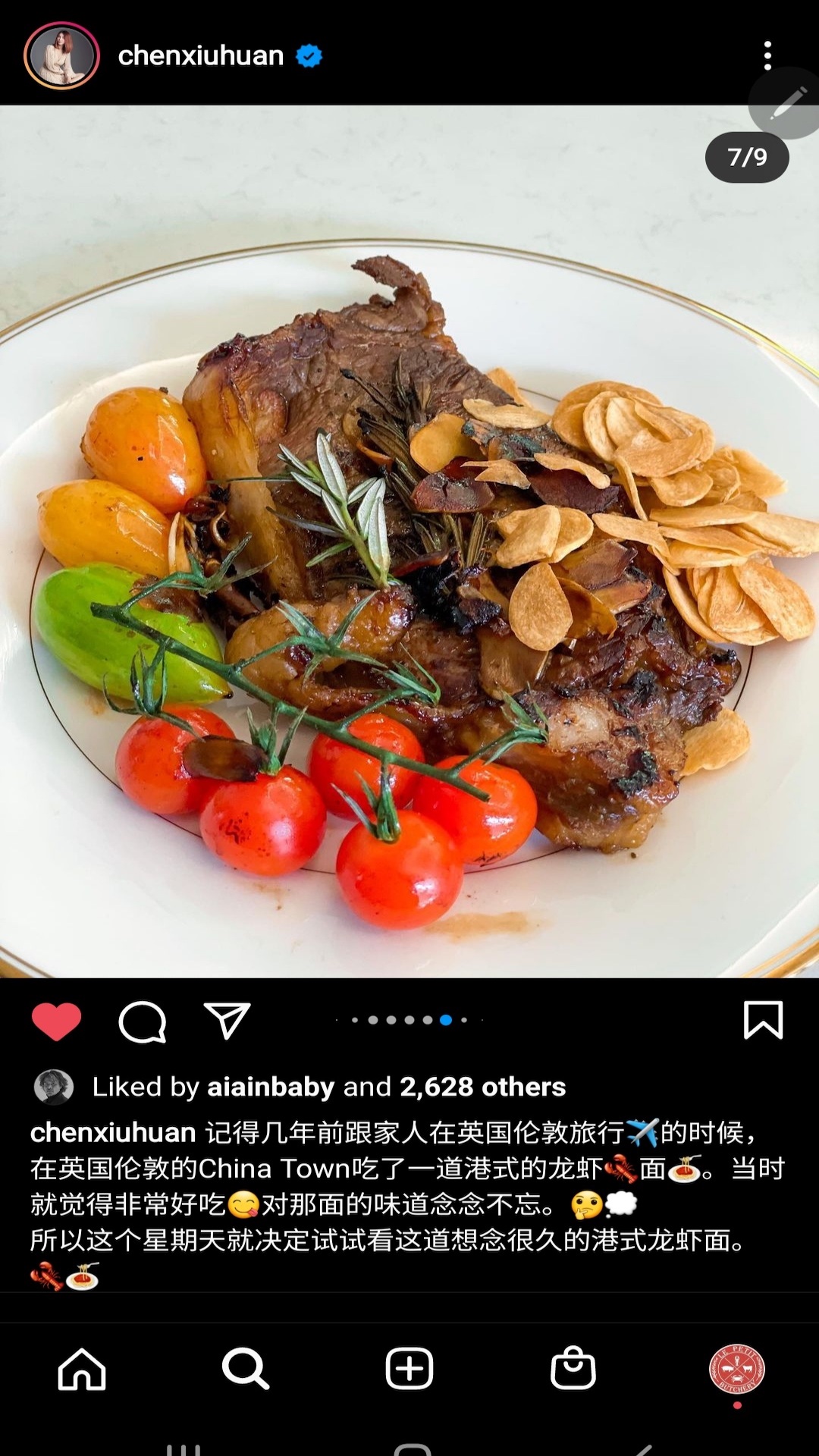Open the chenxiuhuan username in post header
819x1456 pixels.
[x=200, y=55]
